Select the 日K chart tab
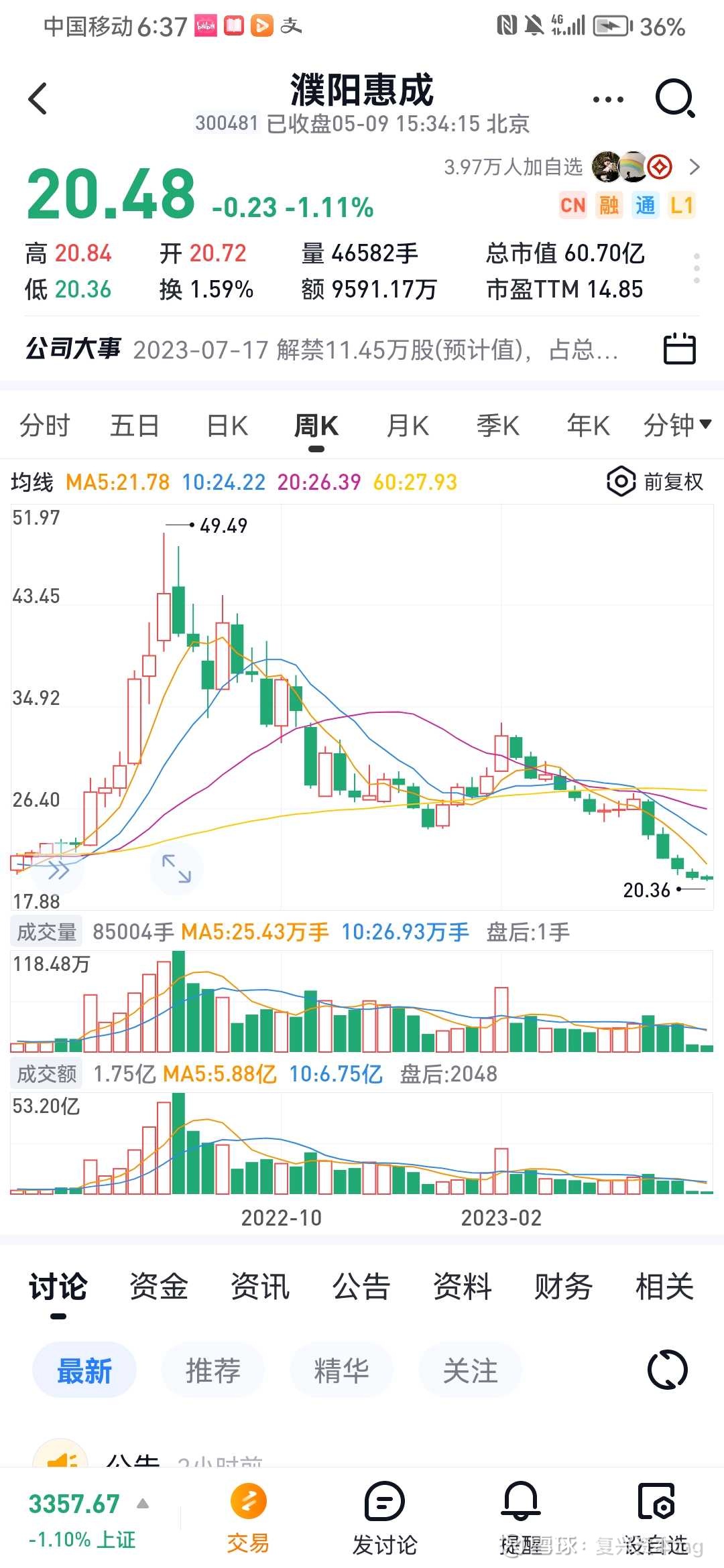 (227, 426)
